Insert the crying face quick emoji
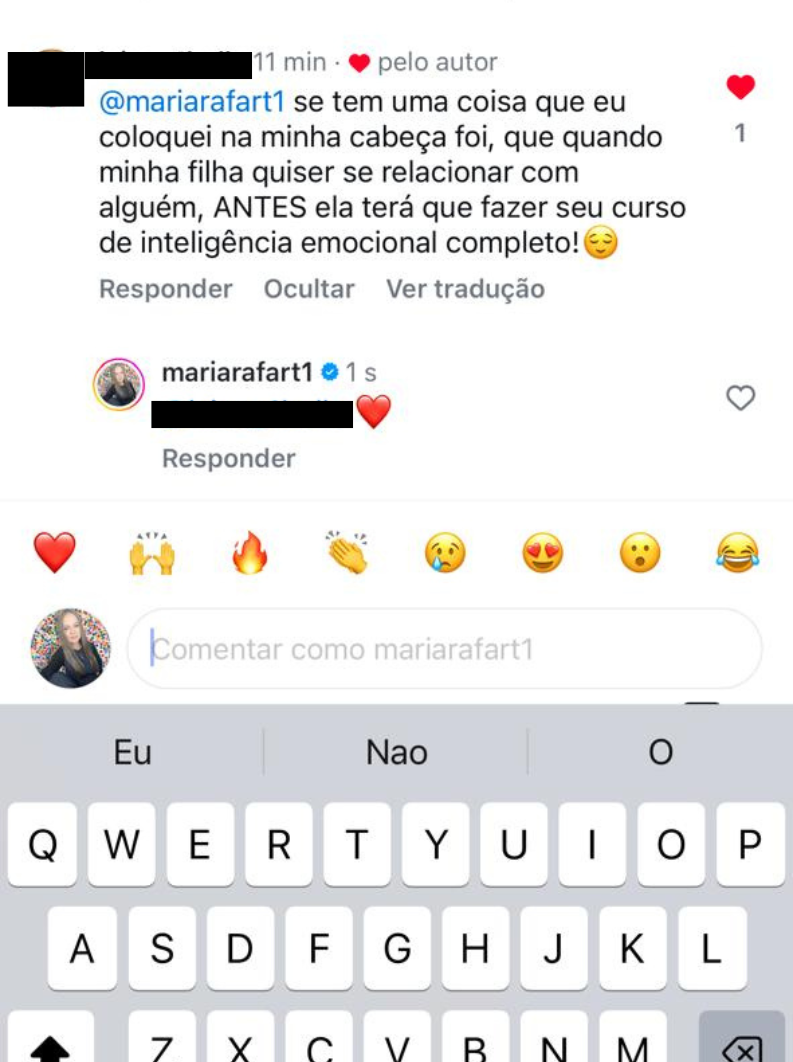The width and height of the screenshot is (793, 1062). pyautogui.click(x=445, y=552)
